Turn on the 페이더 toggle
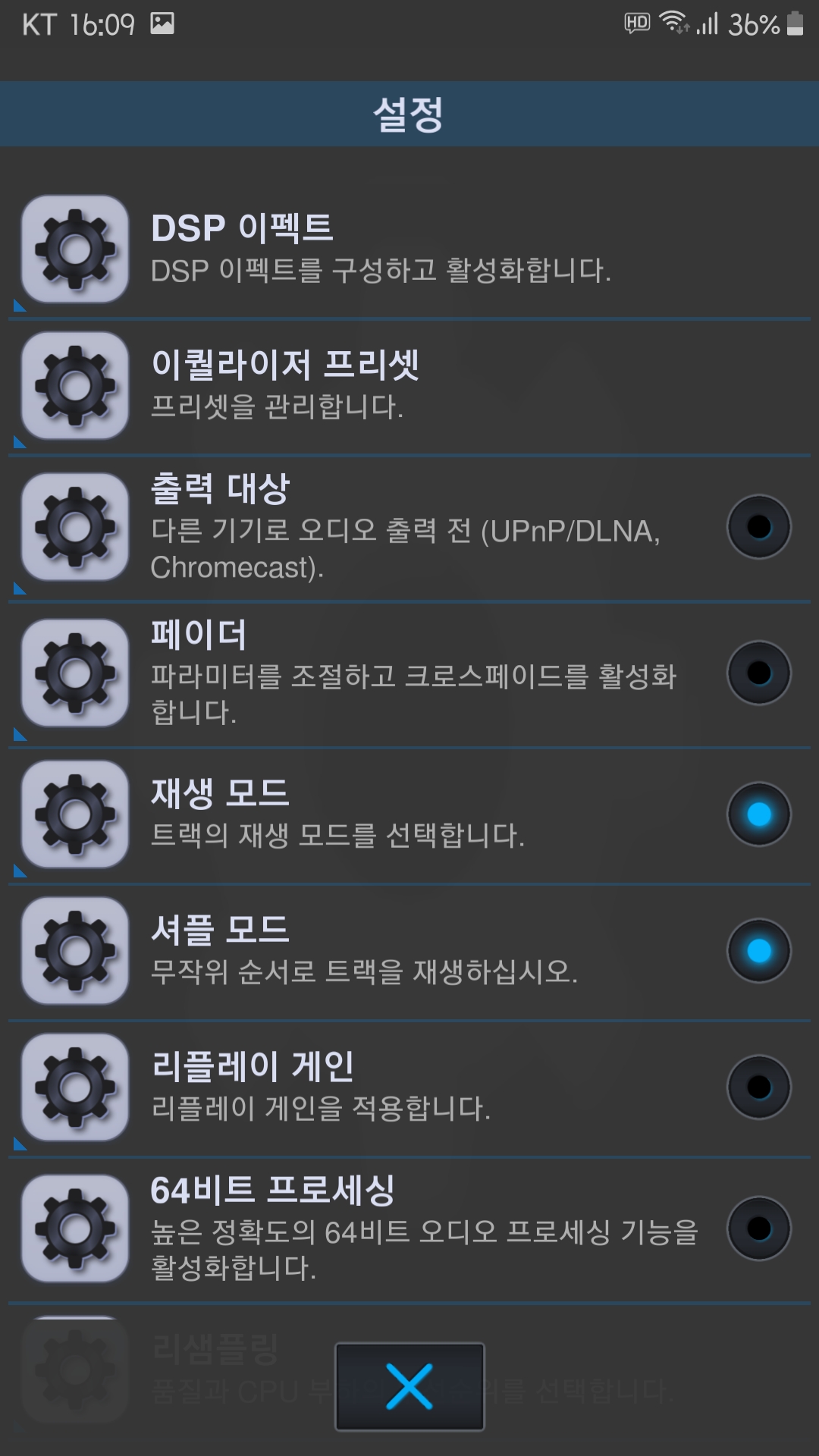The width and height of the screenshot is (819, 1456). pyautogui.click(x=758, y=673)
